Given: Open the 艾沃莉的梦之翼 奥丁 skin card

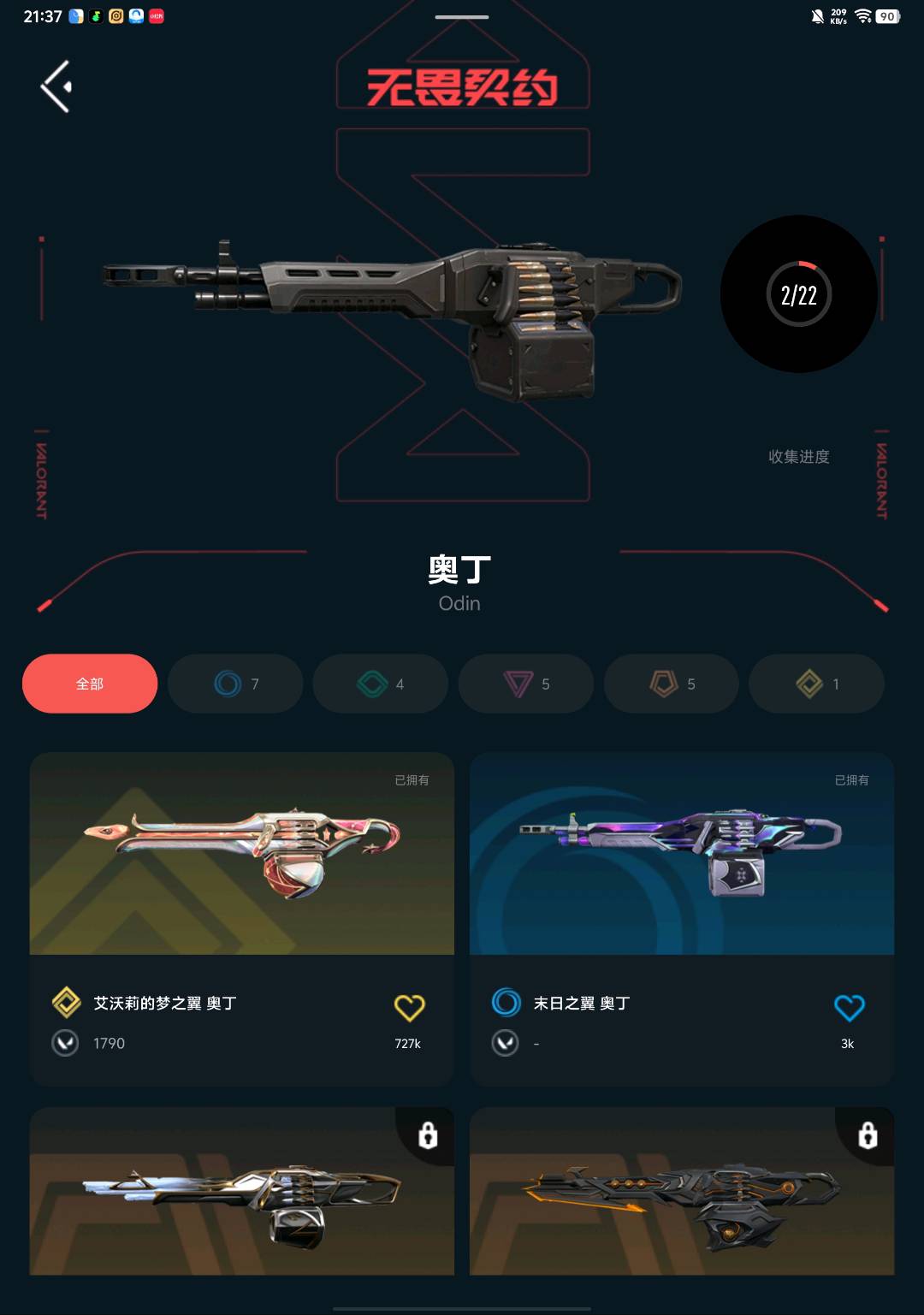Looking at the screenshot, I should 241,856.
